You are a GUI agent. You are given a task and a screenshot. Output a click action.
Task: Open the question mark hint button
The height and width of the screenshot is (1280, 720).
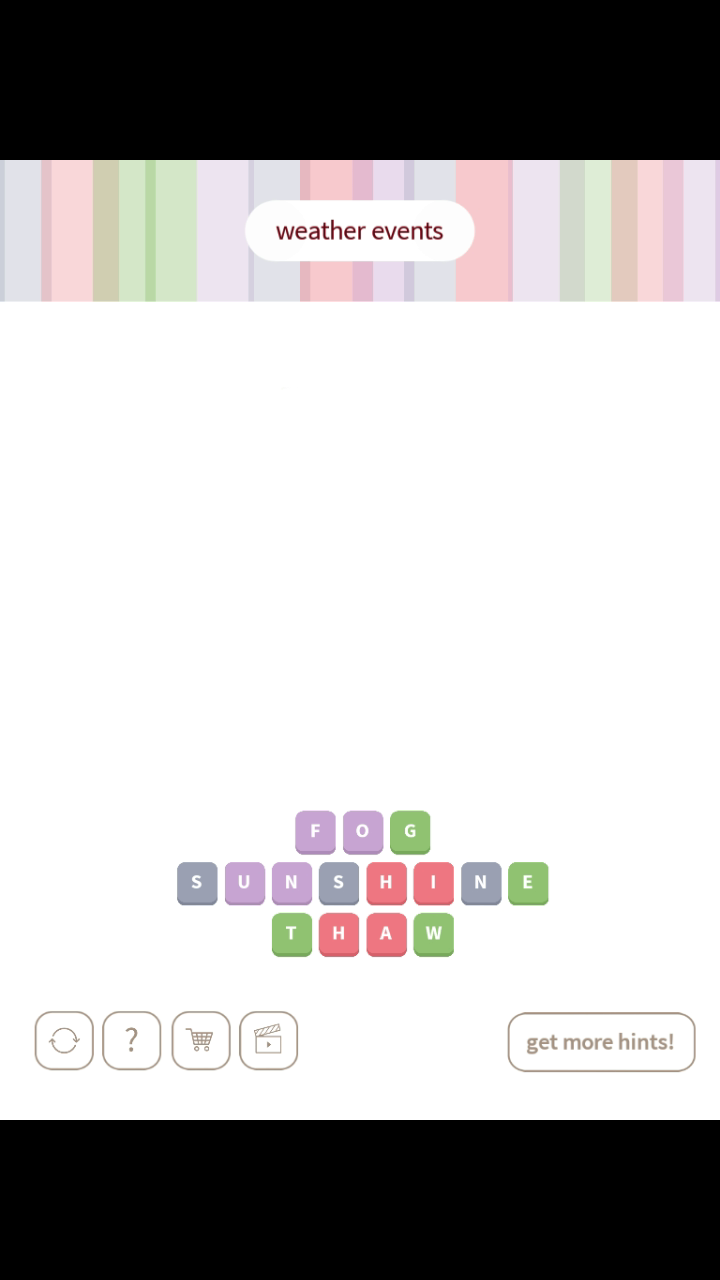tap(131, 1041)
